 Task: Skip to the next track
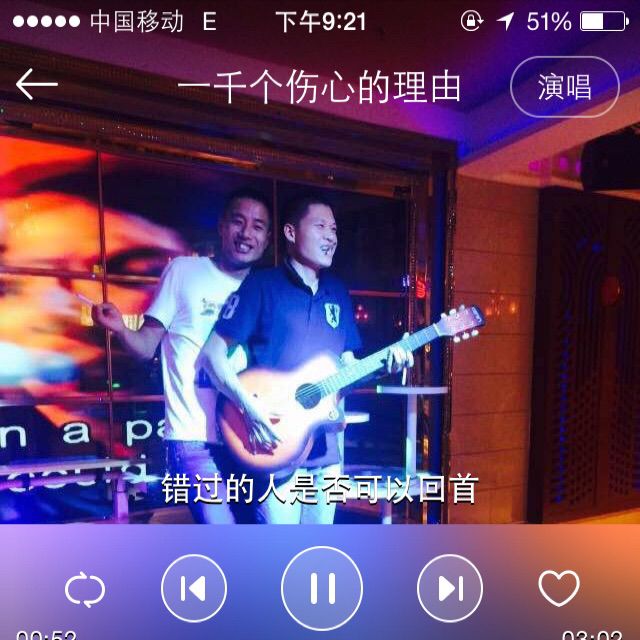[x=450, y=588]
